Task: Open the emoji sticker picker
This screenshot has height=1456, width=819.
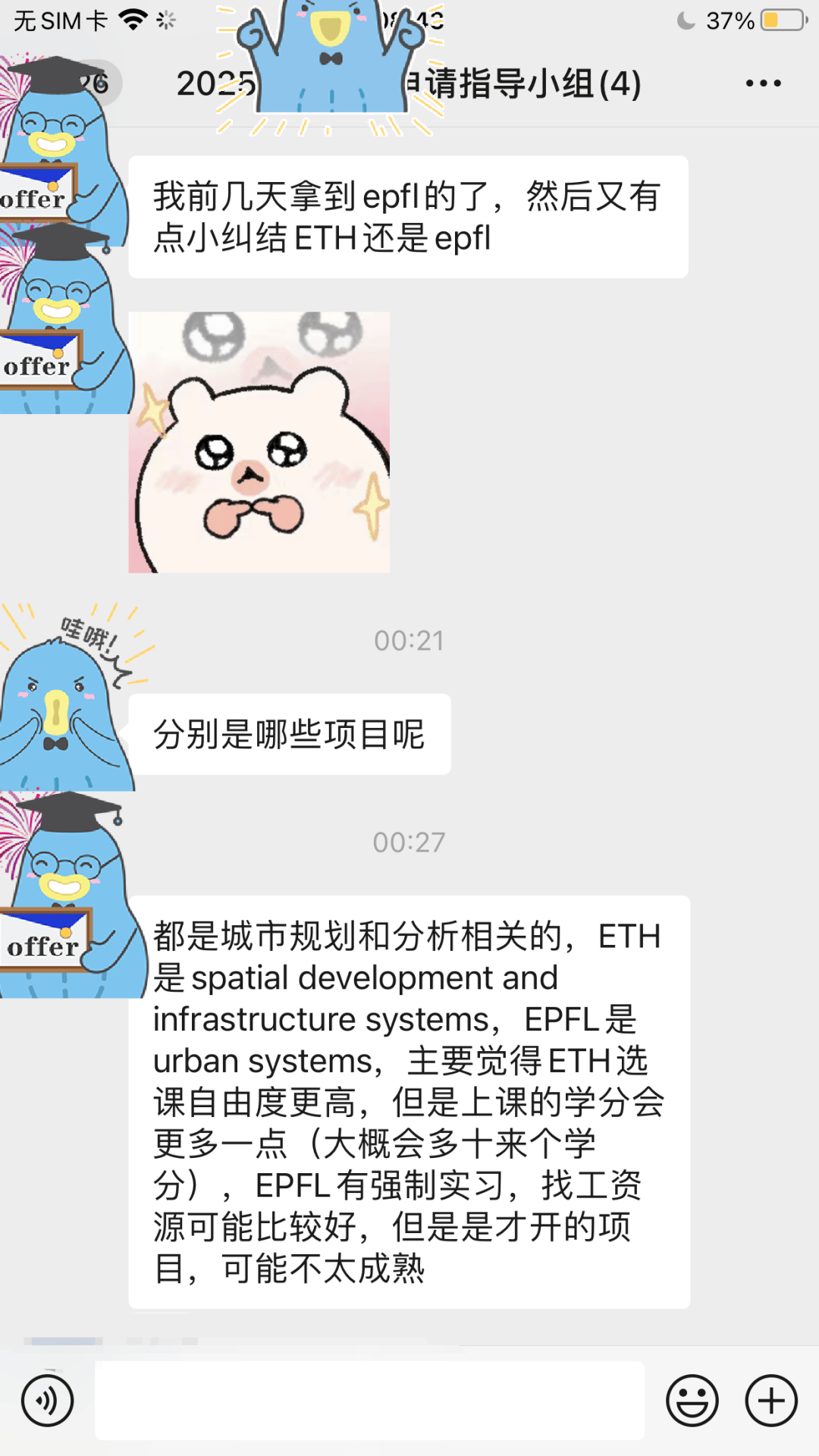Action: (692, 1401)
